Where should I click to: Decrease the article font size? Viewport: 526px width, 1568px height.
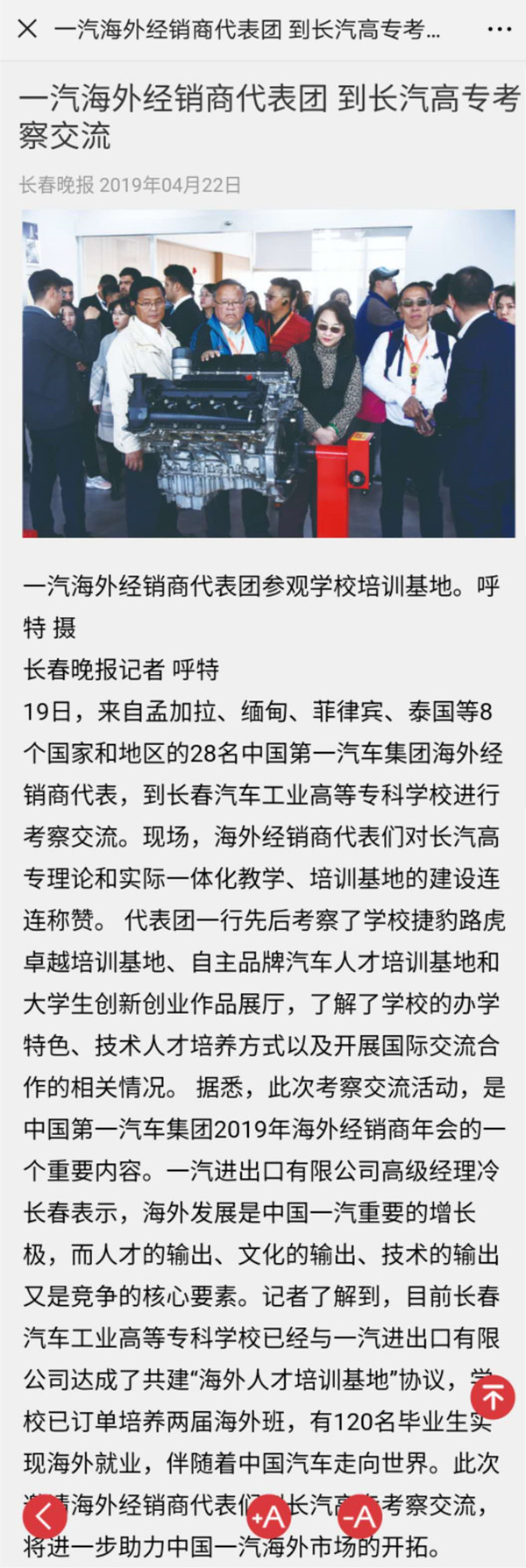[x=360, y=1515]
